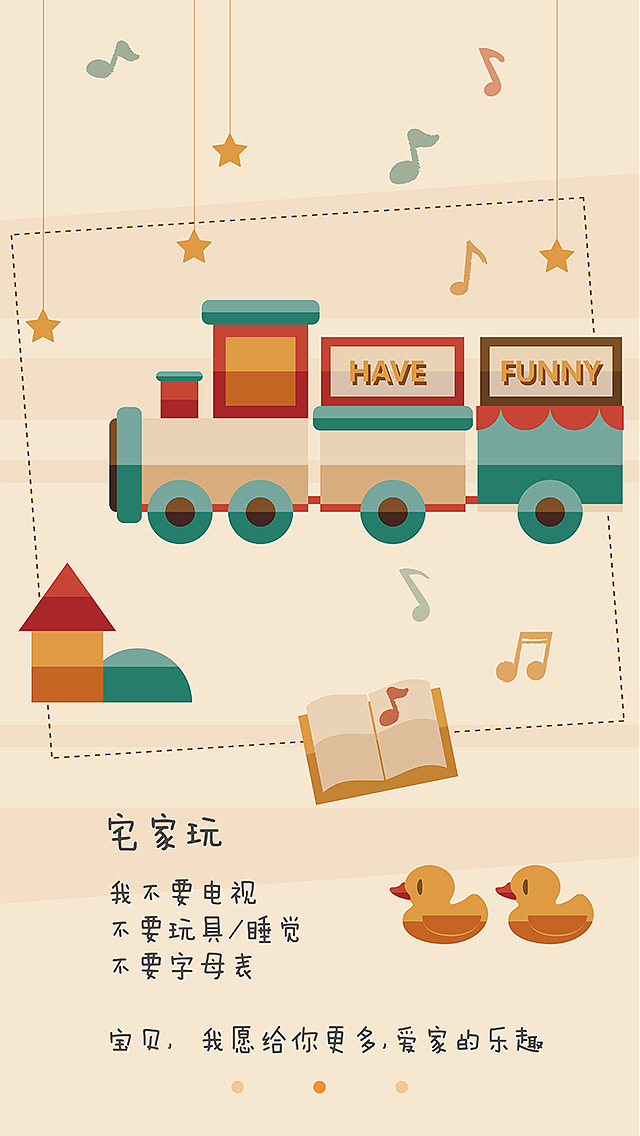Go to the third page indicator dot
The height and width of the screenshot is (1136, 640).
[x=401, y=1087]
